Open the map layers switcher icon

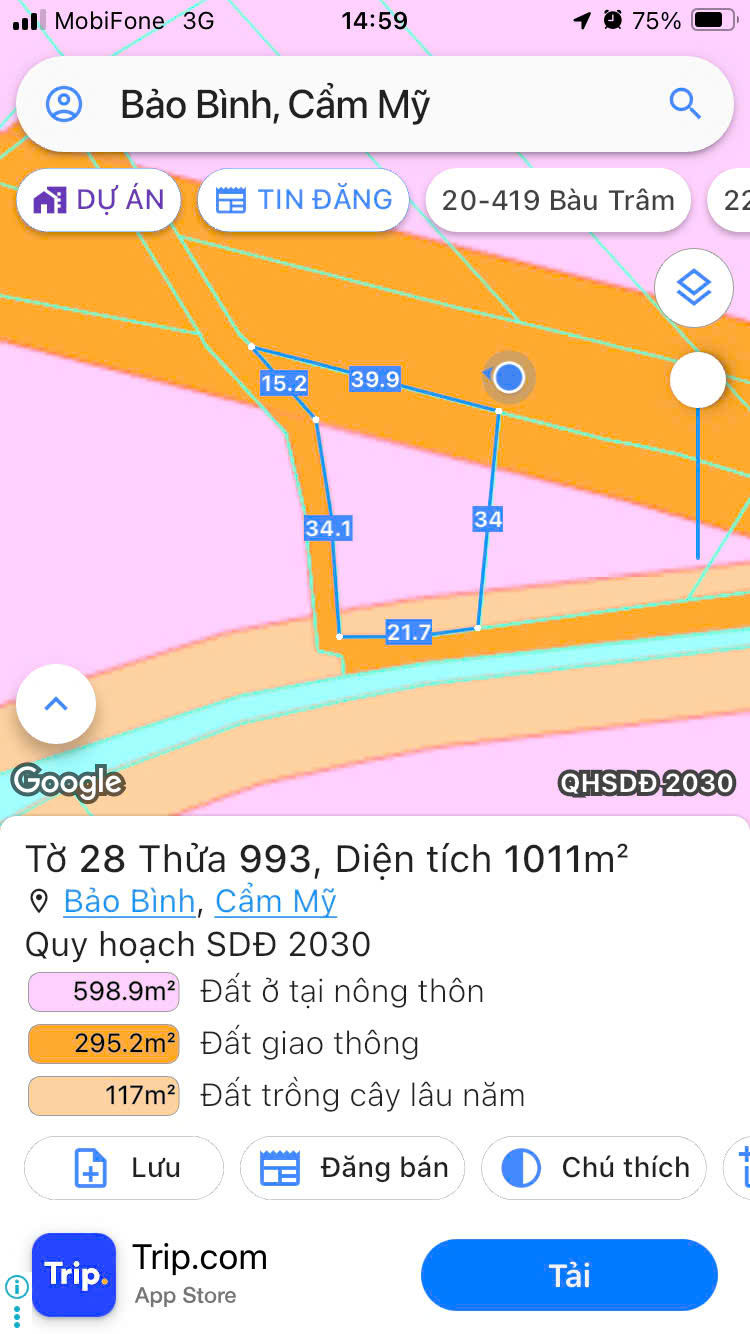click(x=693, y=287)
